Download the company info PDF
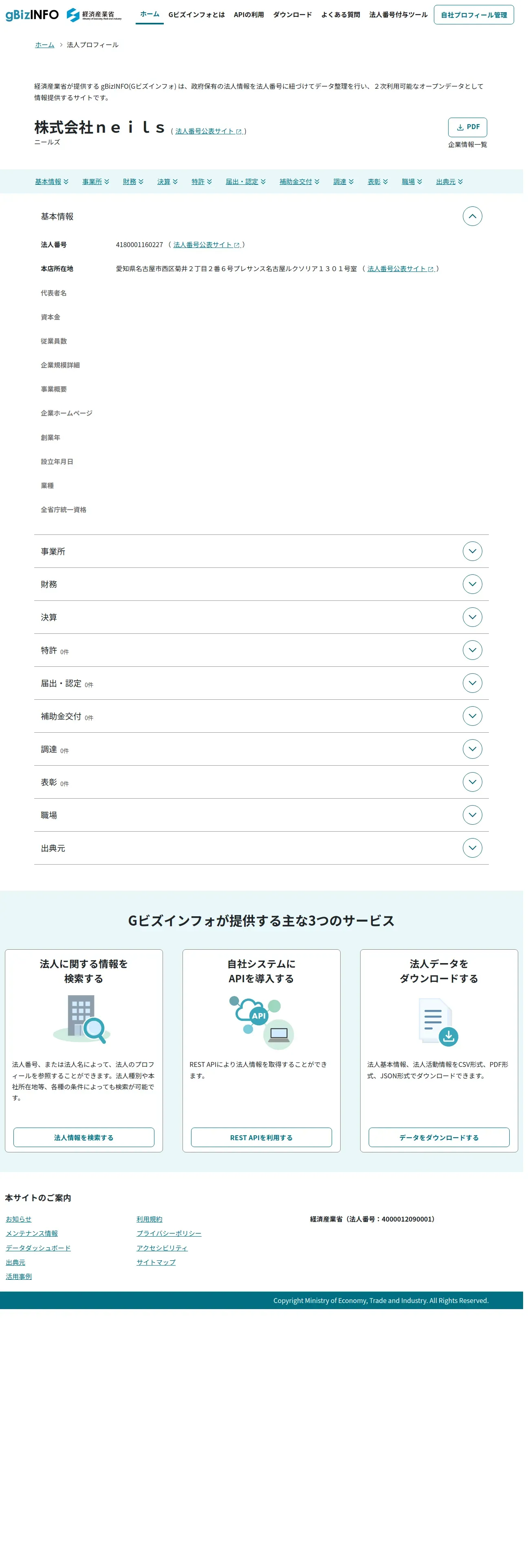The height and width of the screenshot is (1568, 528). click(x=472, y=128)
